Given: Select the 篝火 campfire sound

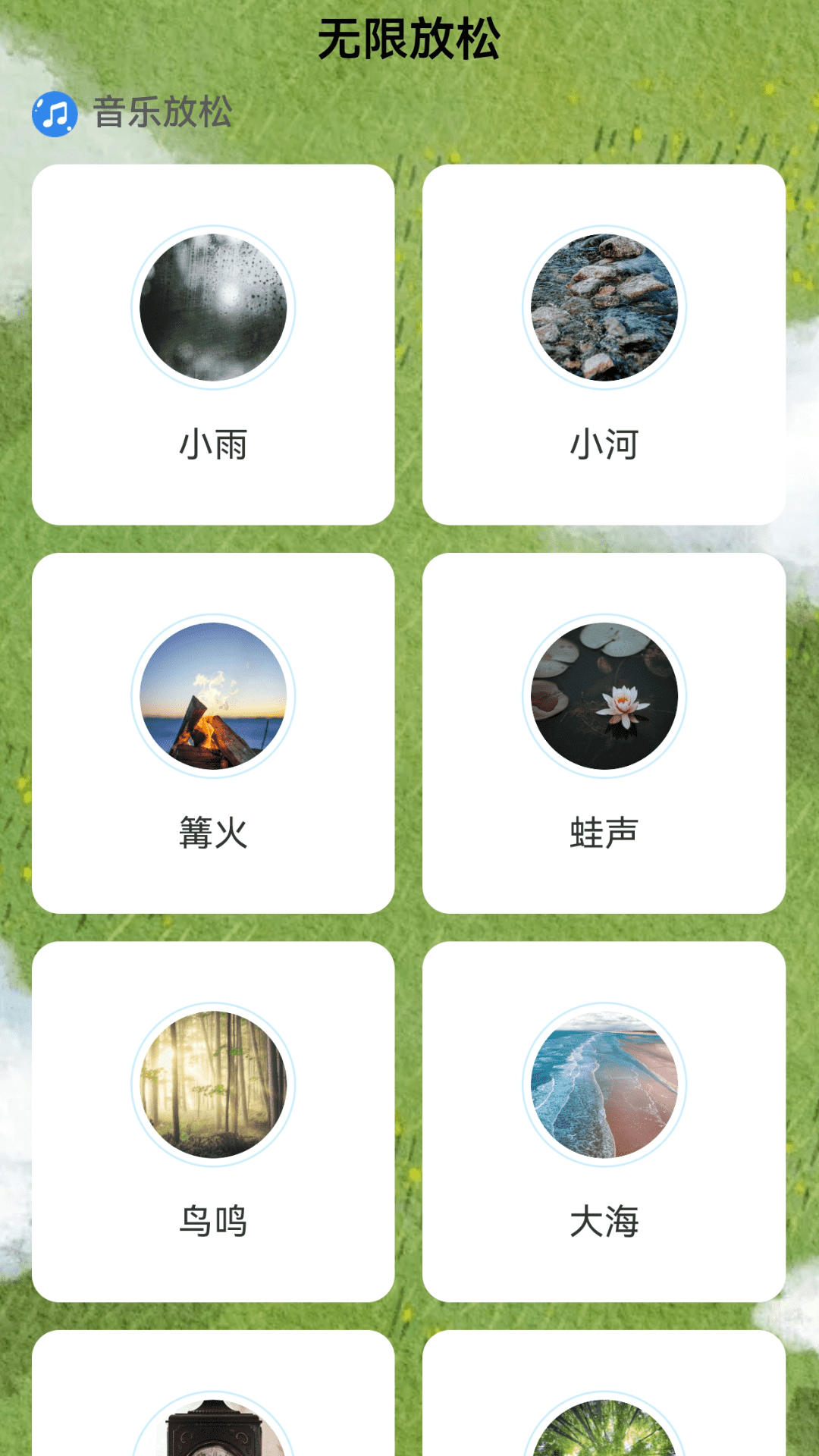Looking at the screenshot, I should [x=213, y=733].
